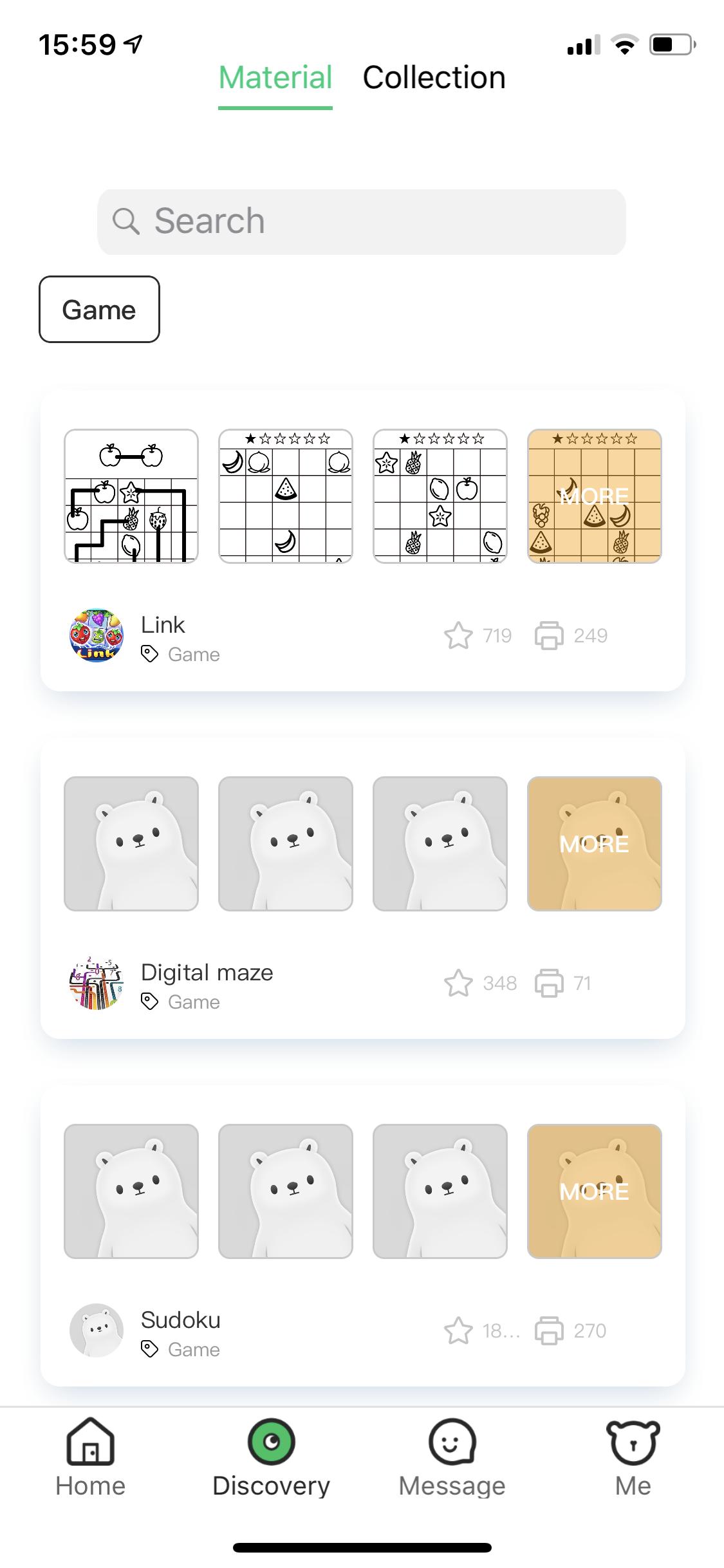Open the Digital maze title
The width and height of the screenshot is (724, 1568).
pos(207,973)
